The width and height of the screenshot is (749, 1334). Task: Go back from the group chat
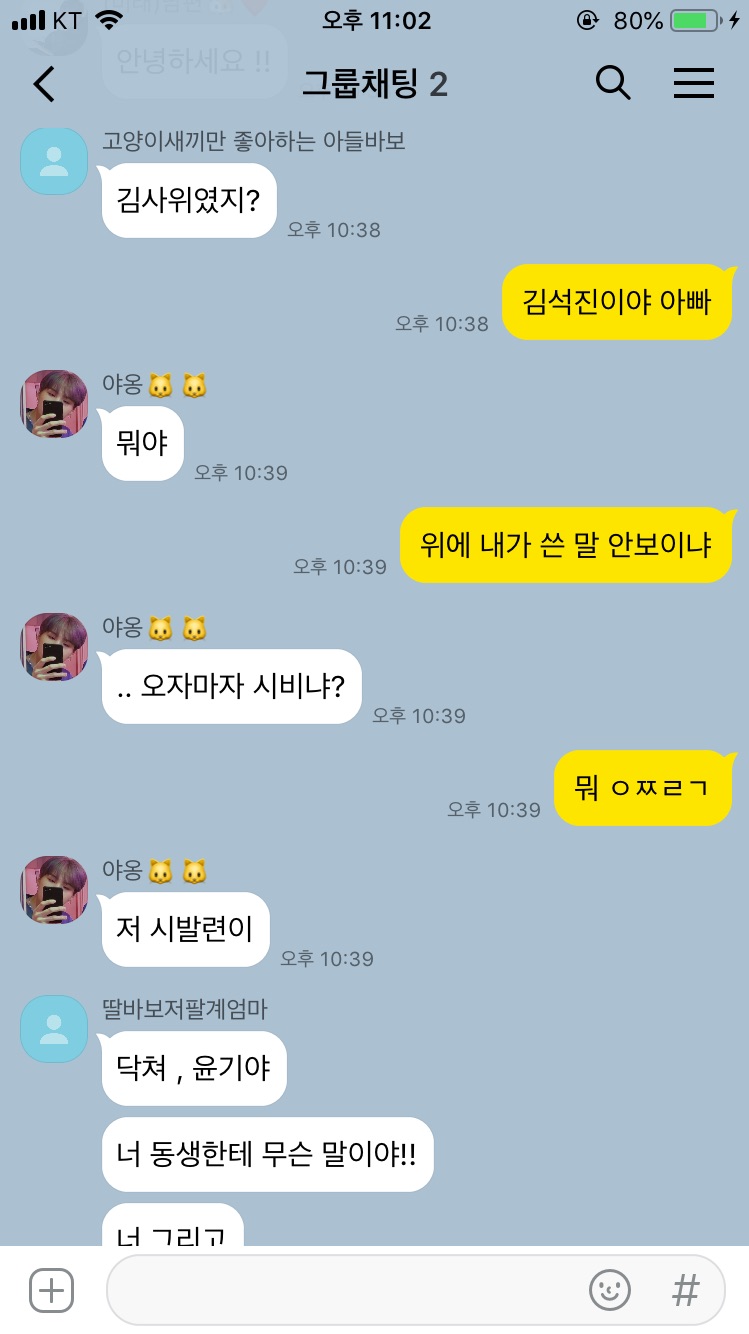pyautogui.click(x=44, y=84)
